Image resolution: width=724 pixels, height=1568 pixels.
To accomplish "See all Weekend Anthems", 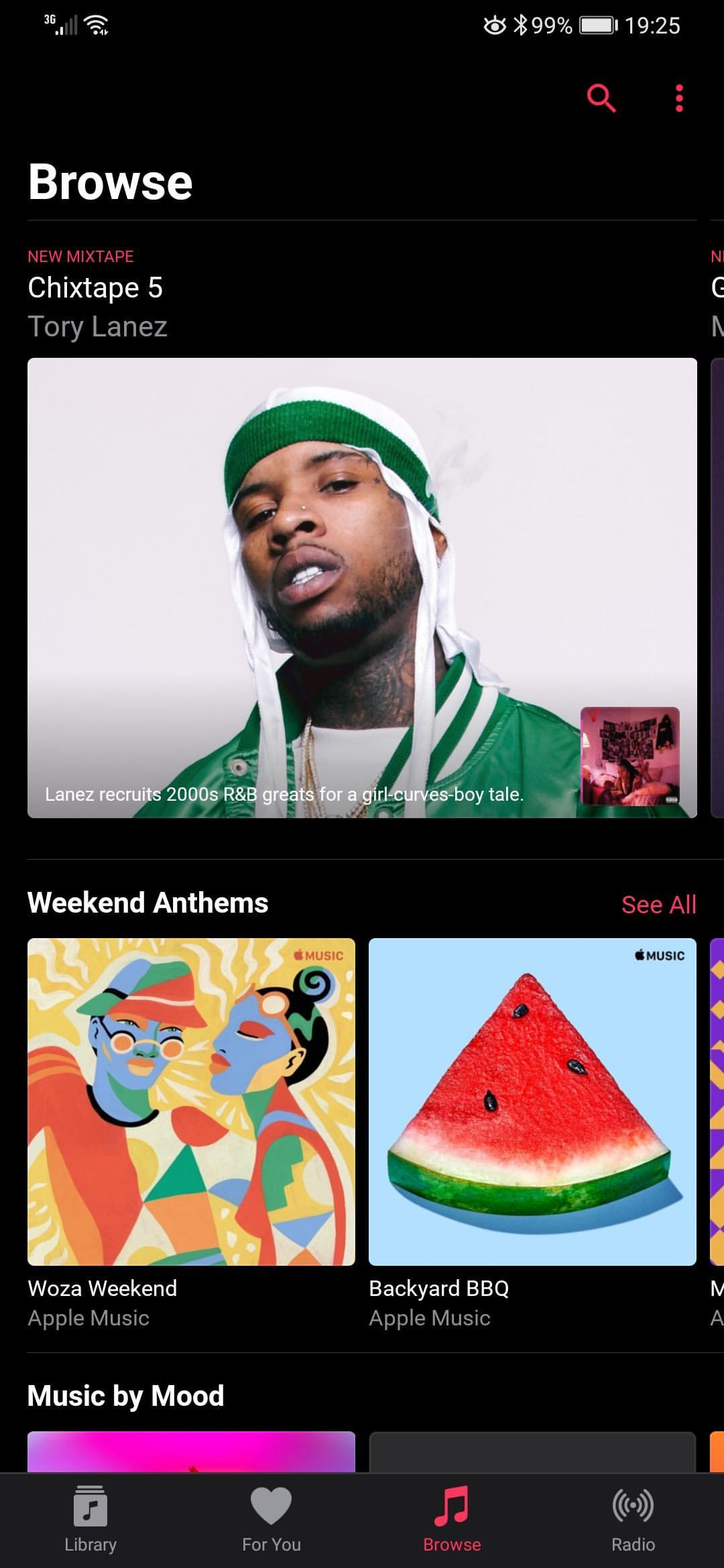I will [x=658, y=905].
